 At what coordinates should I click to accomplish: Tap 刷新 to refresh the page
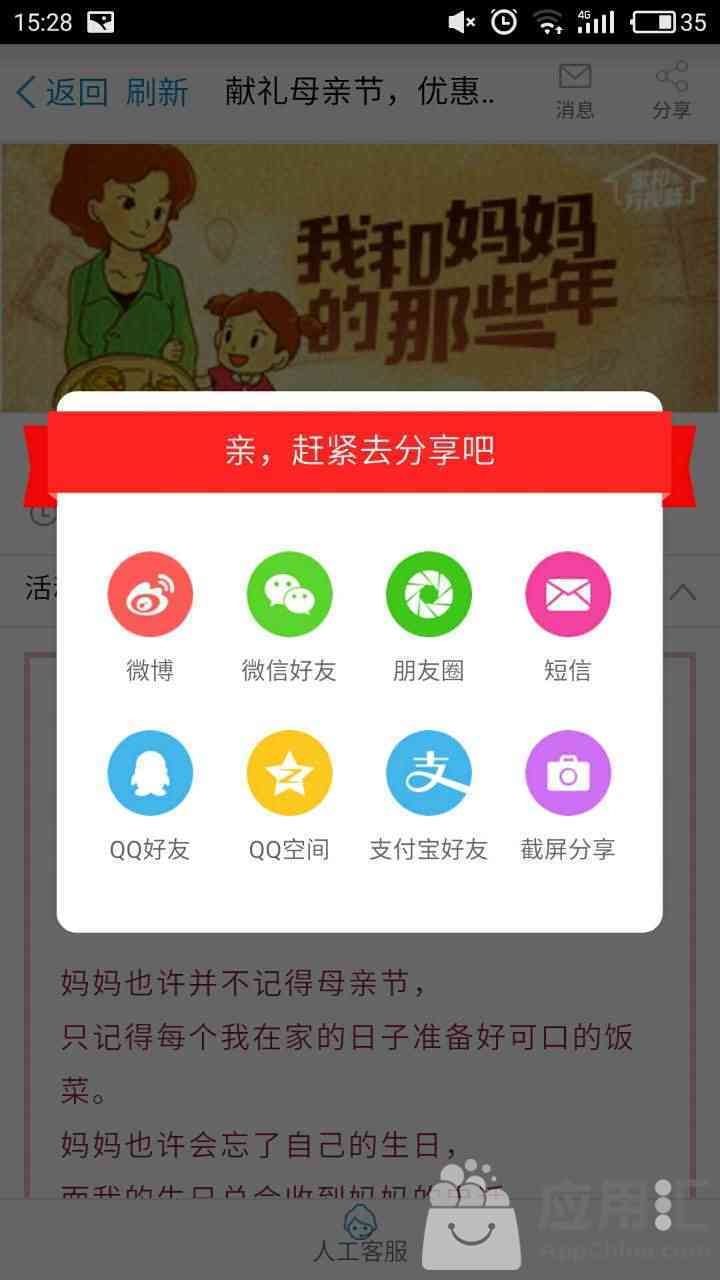pyautogui.click(x=157, y=93)
